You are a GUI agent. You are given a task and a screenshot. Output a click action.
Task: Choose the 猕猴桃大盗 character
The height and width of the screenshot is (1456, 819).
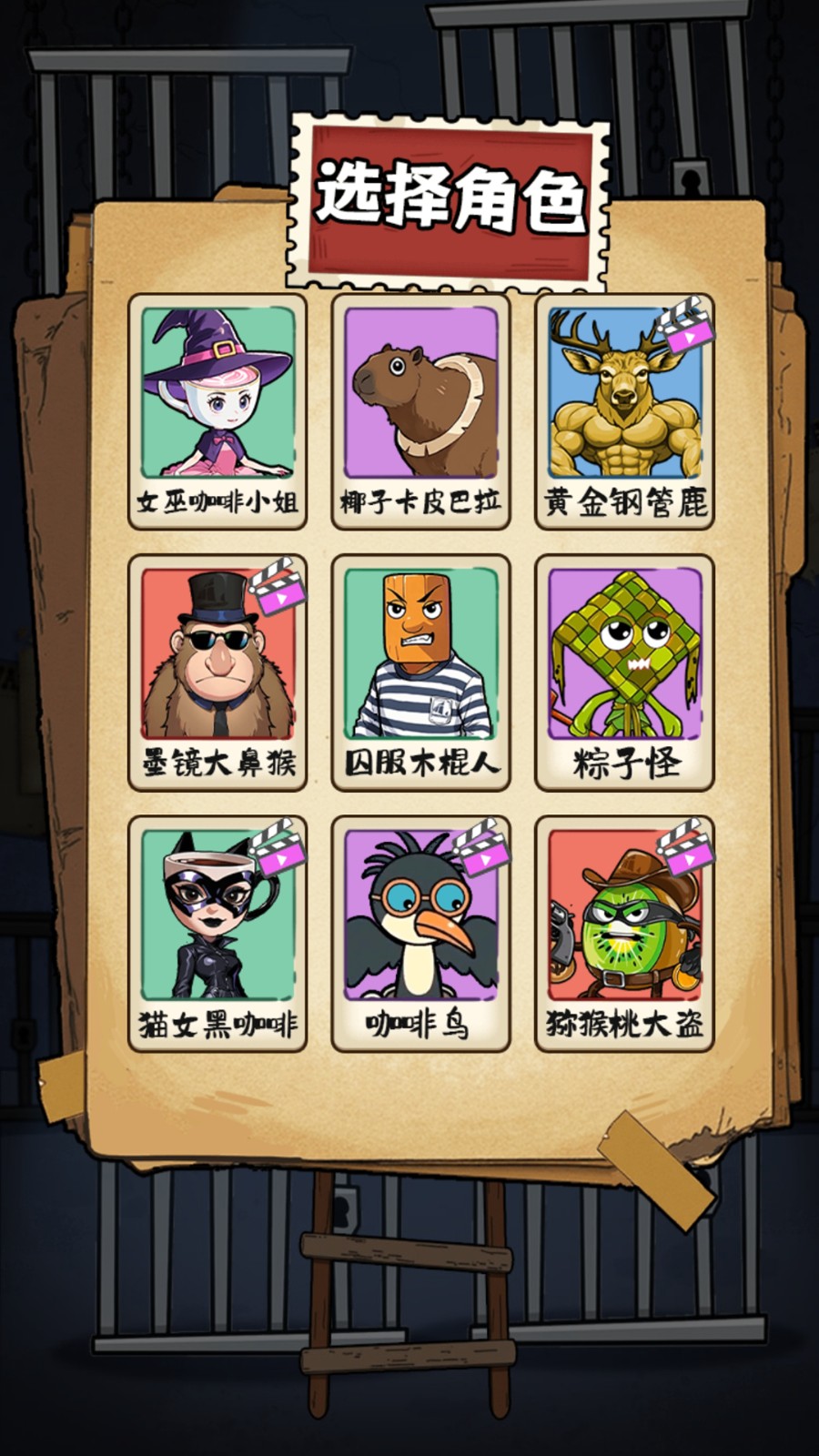coord(624,933)
